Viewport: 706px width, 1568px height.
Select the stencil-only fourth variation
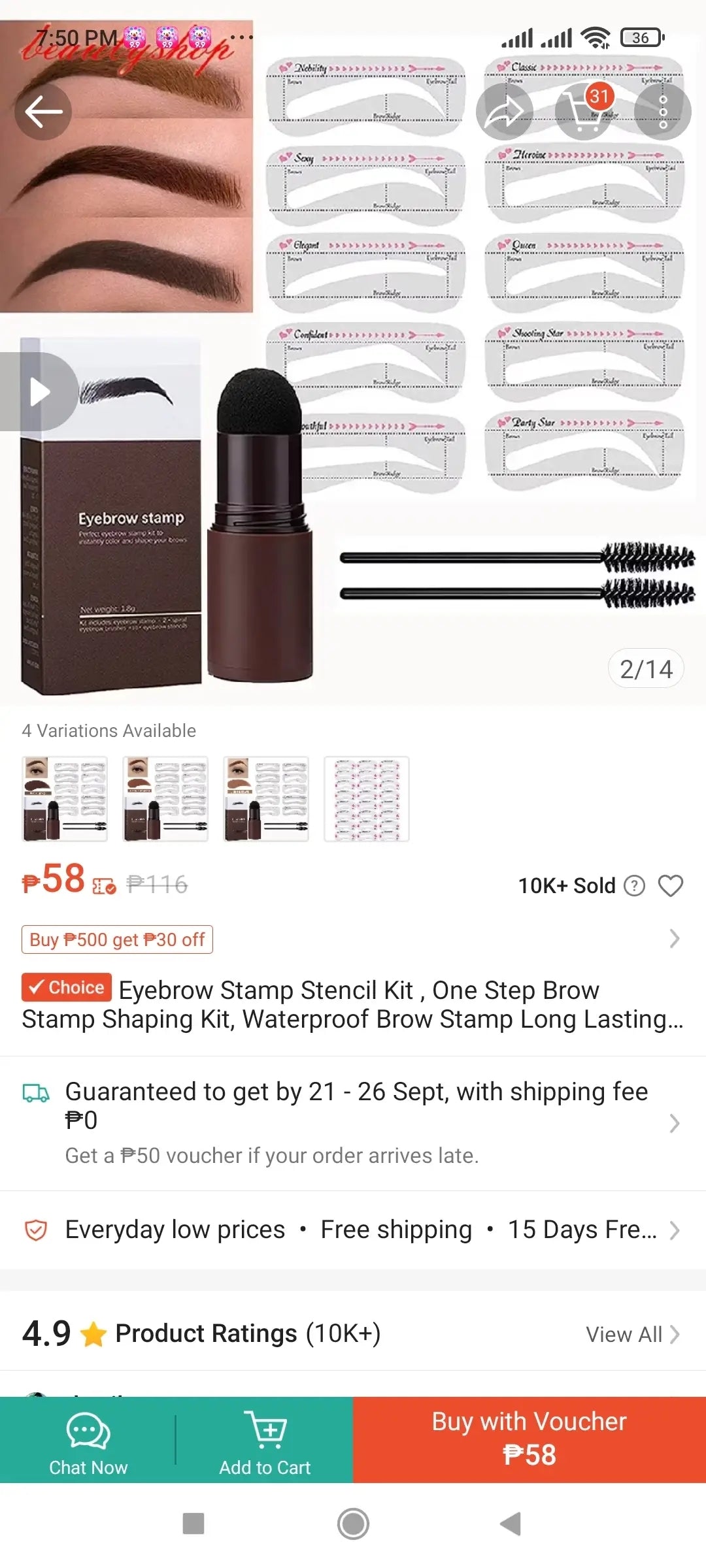pyautogui.click(x=367, y=799)
